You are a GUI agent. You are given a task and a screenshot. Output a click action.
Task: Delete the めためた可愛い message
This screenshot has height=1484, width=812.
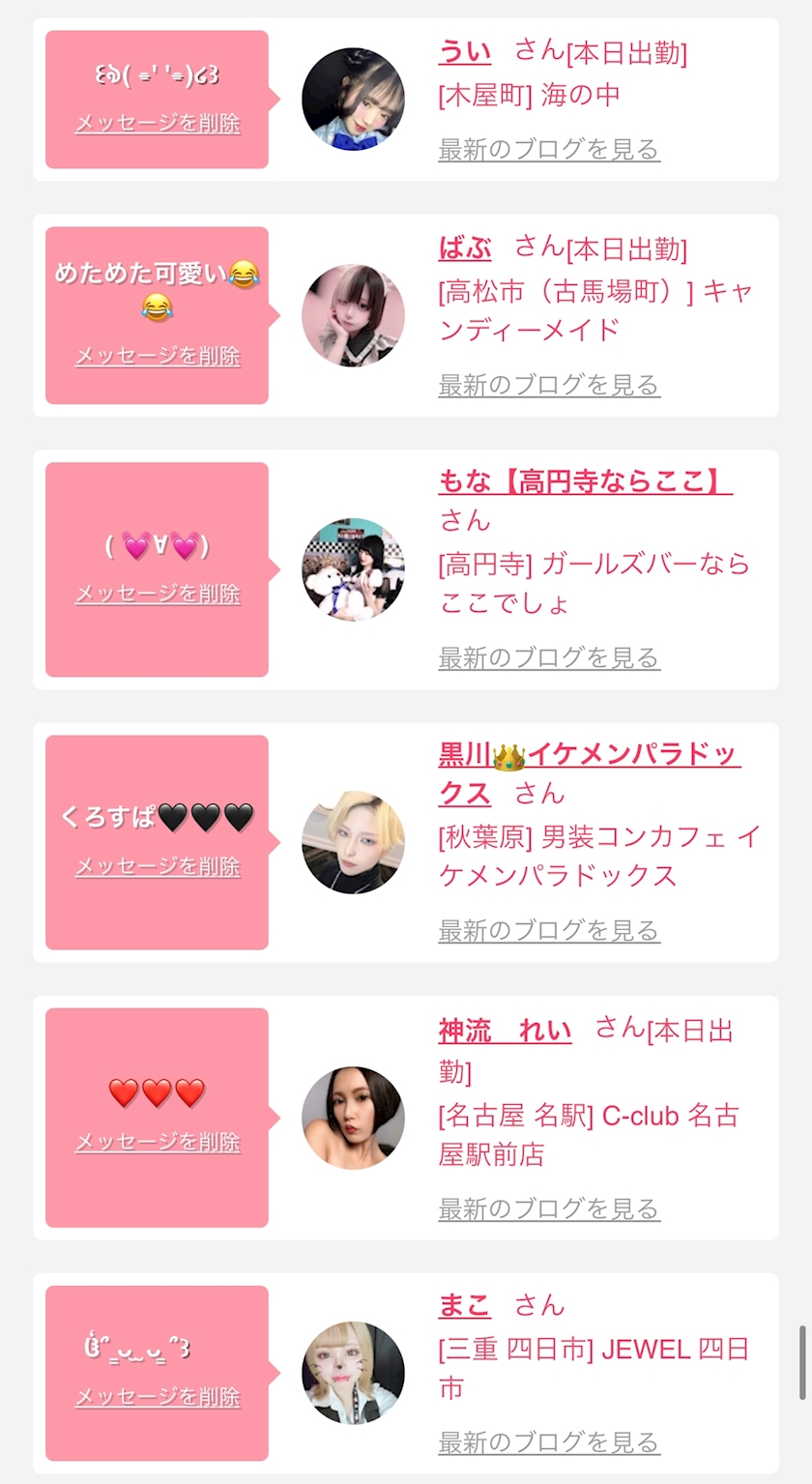click(x=158, y=357)
